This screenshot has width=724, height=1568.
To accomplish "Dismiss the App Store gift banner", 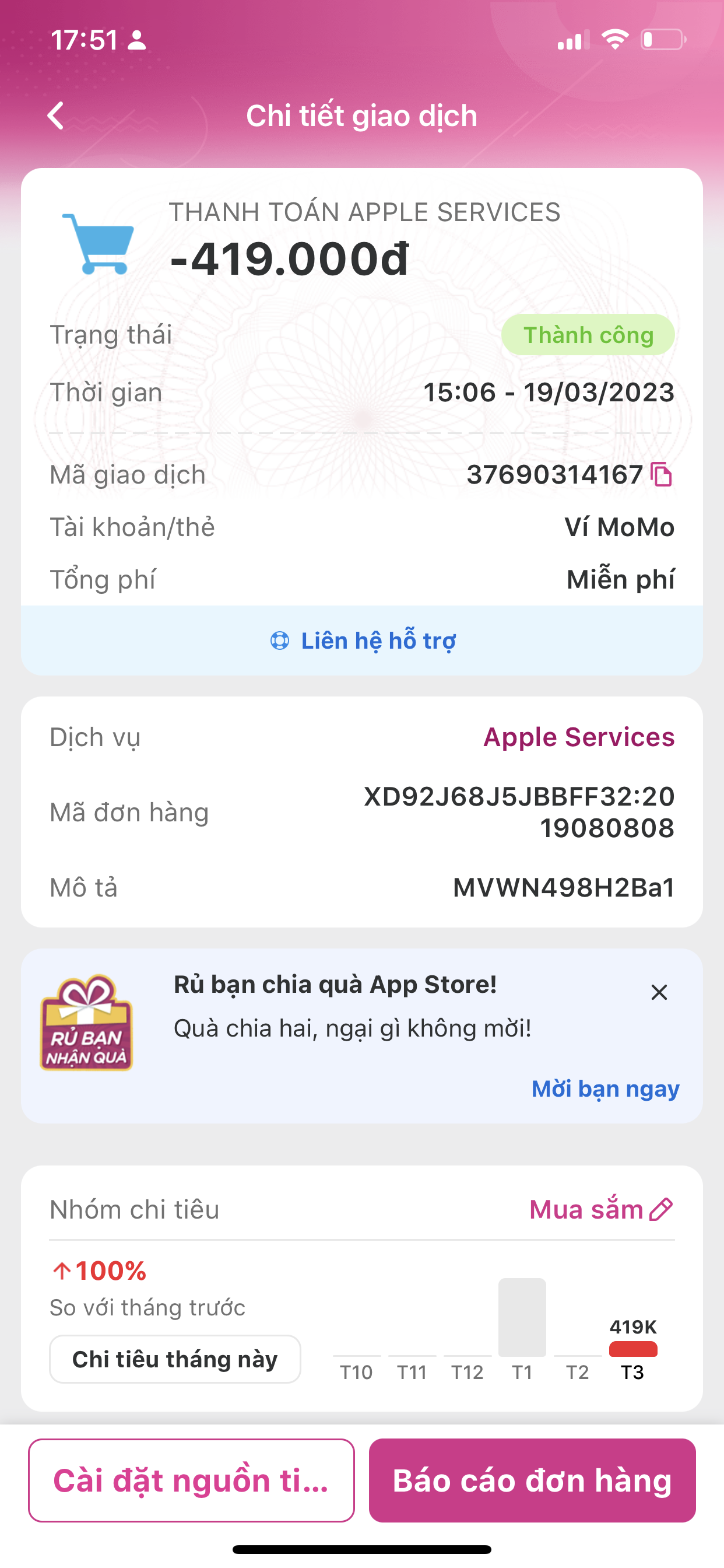I will click(659, 992).
